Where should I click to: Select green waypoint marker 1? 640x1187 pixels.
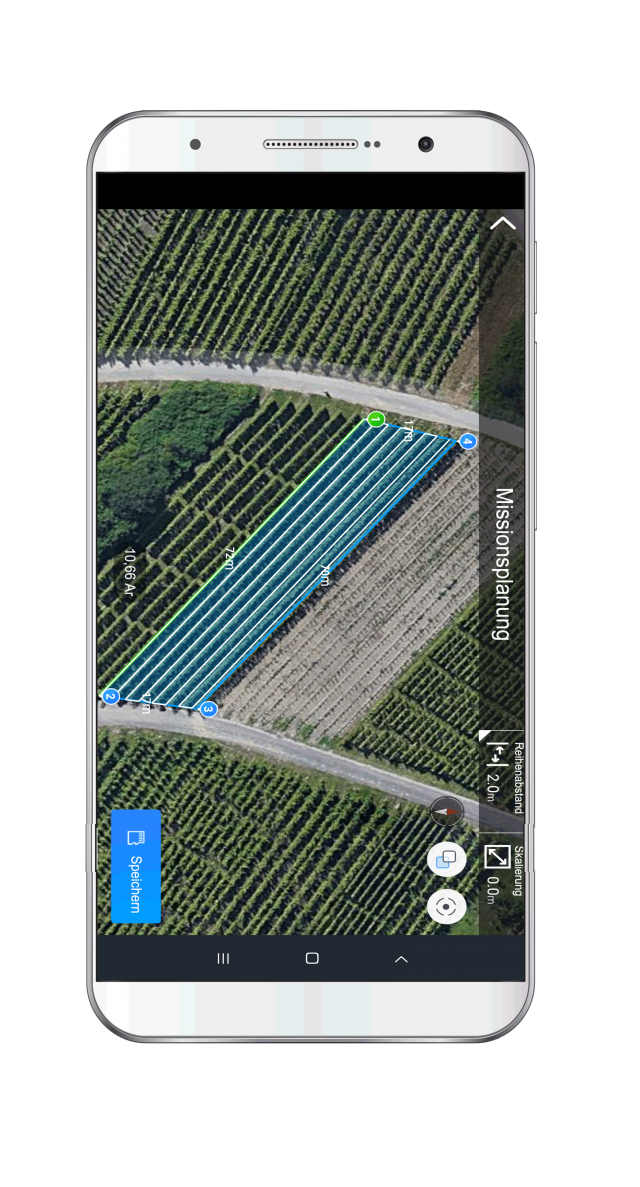click(376, 419)
